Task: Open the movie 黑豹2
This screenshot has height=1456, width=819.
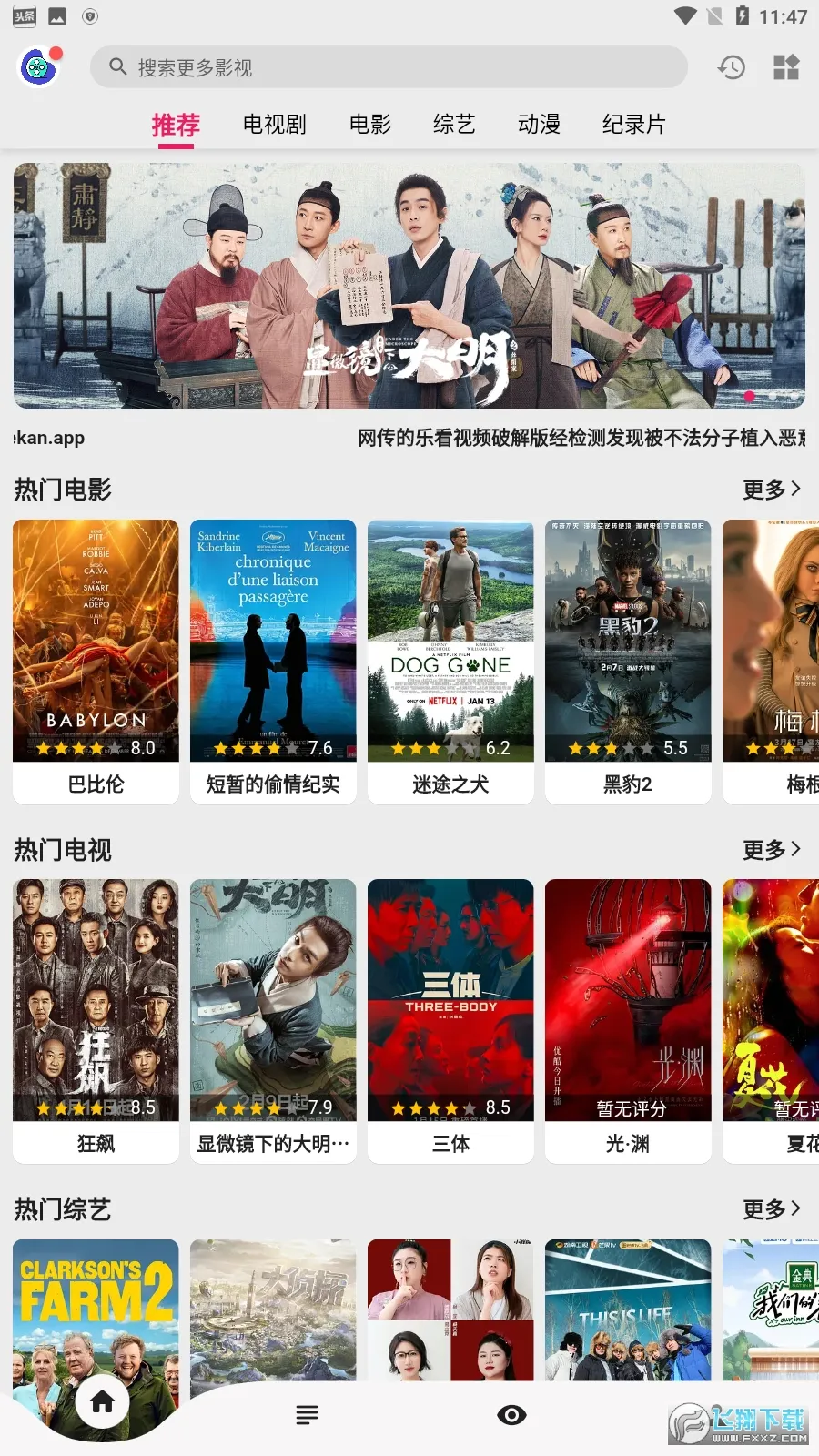Action: coord(628,661)
